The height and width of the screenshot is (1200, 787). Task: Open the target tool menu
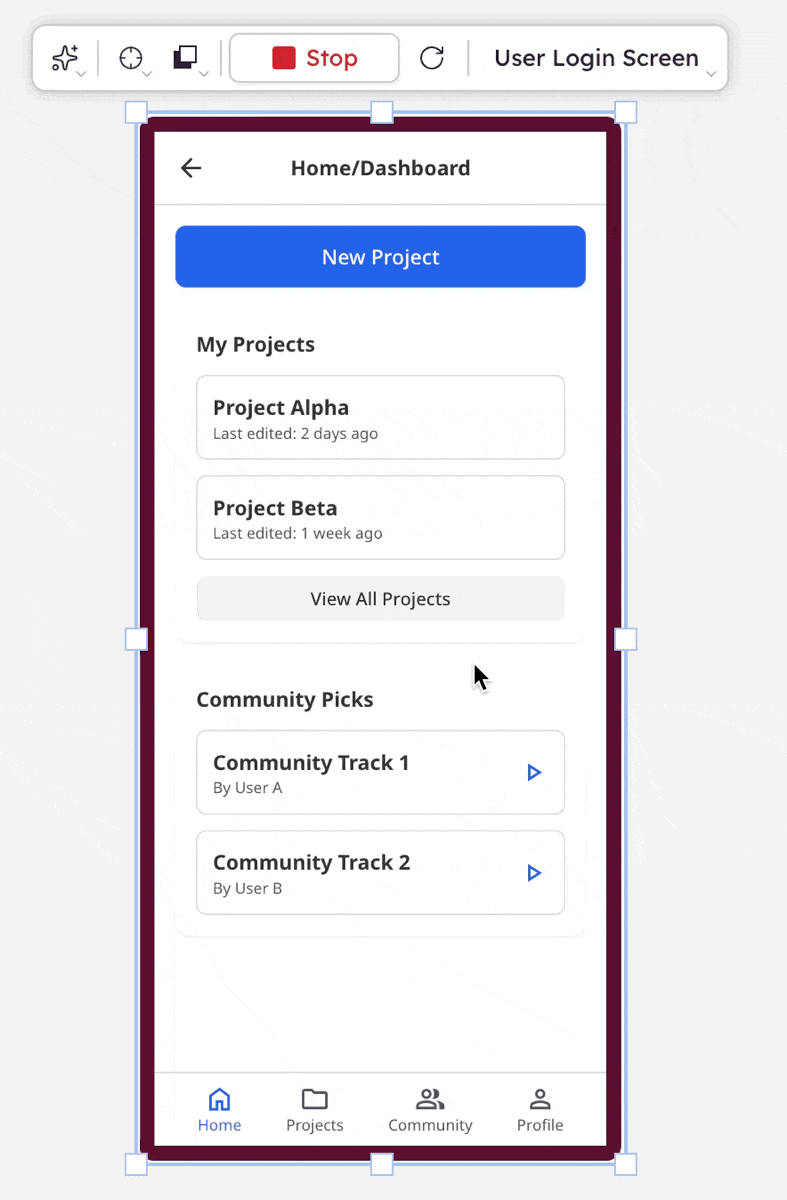[133, 58]
